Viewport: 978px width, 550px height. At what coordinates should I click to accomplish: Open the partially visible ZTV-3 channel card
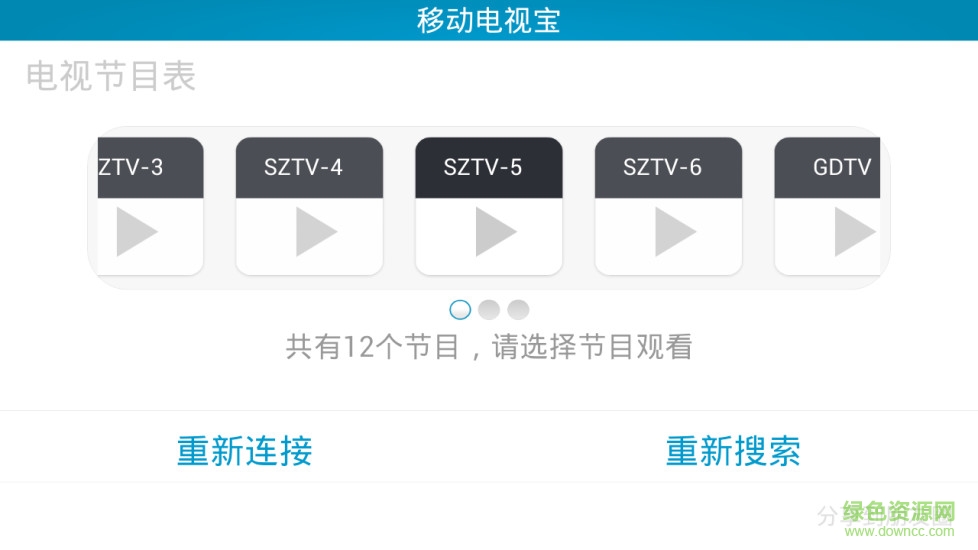(x=150, y=206)
